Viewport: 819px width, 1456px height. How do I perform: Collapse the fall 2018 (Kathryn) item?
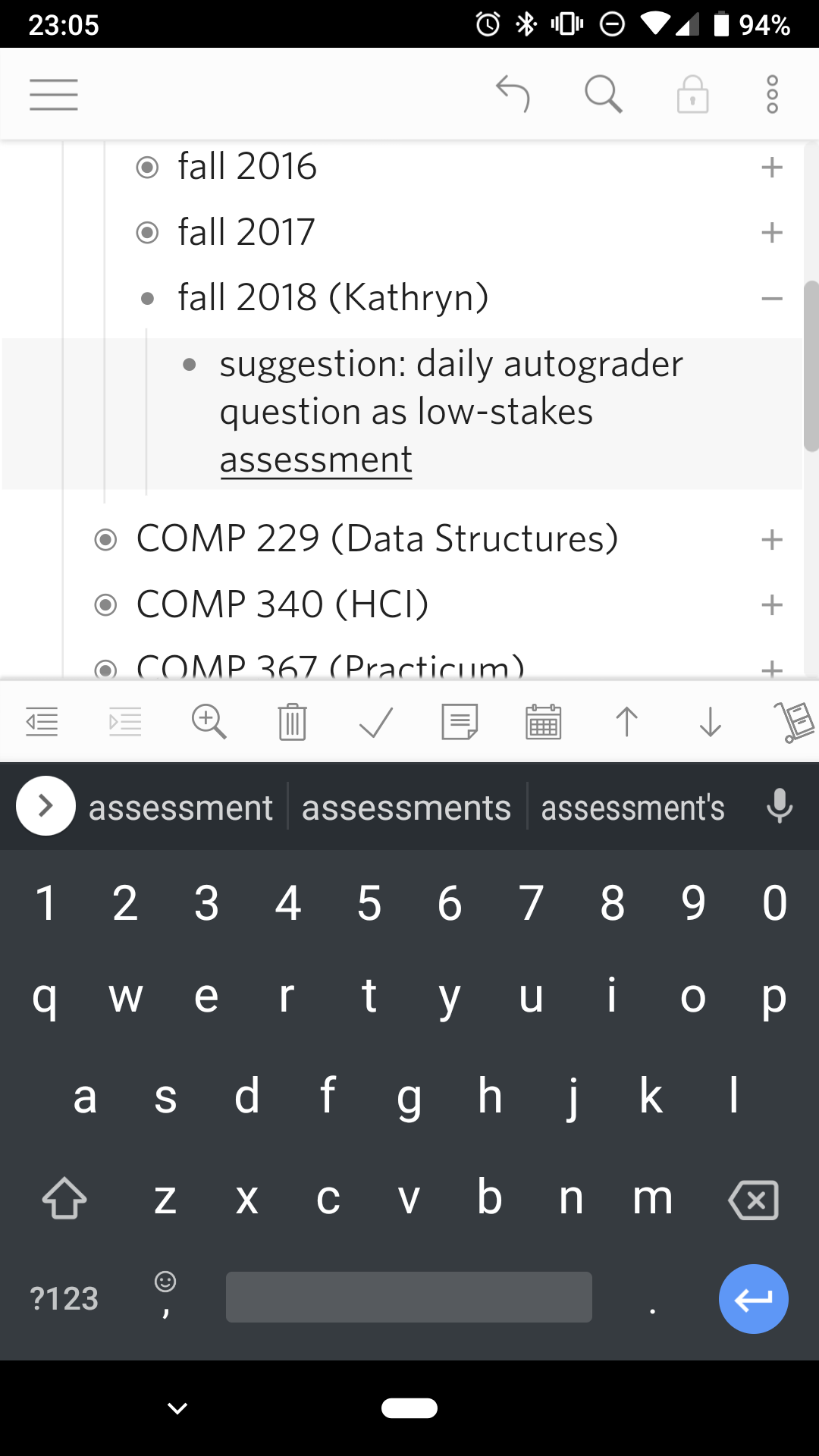(x=772, y=299)
